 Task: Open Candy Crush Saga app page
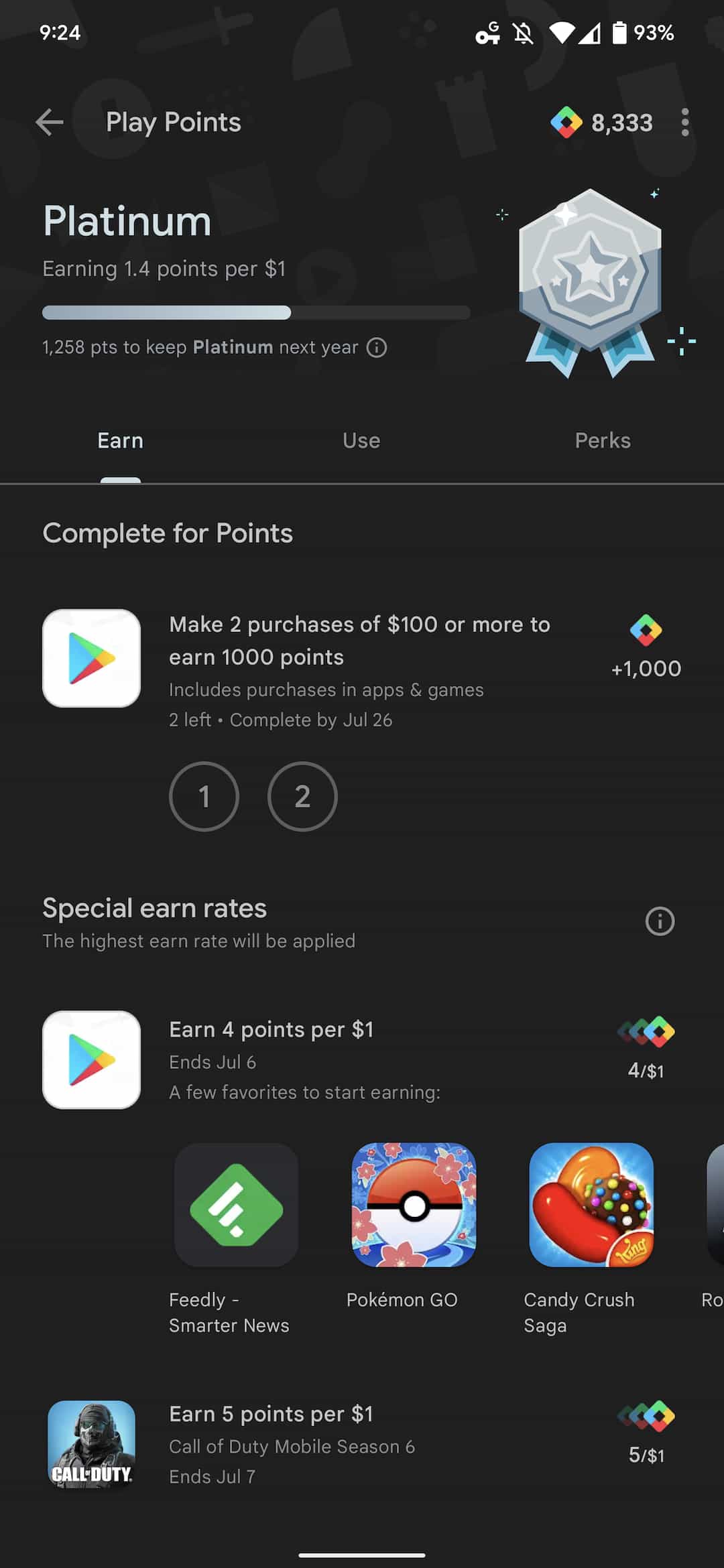pos(591,1205)
